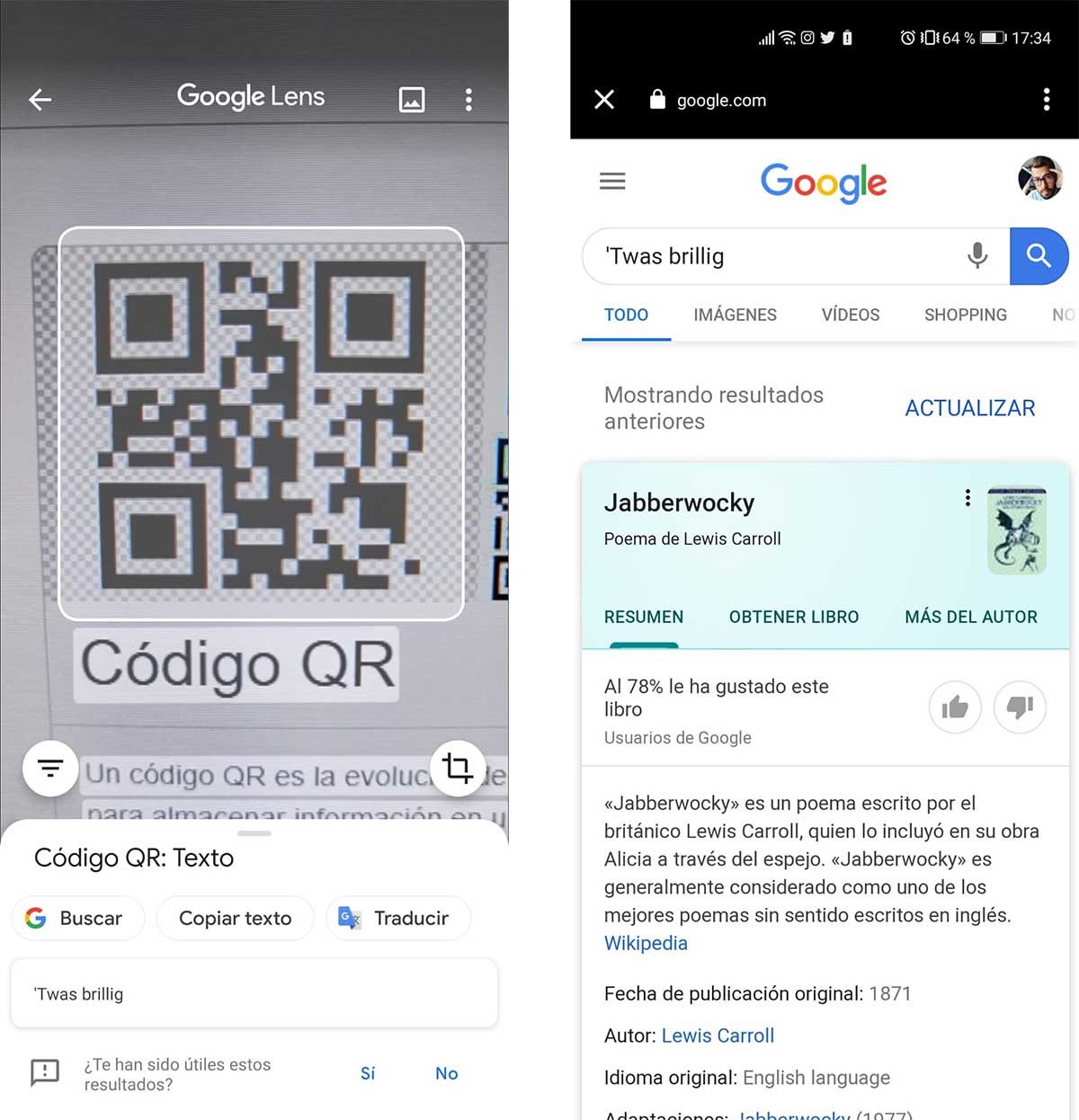Viewport: 1079px width, 1120px height.
Task: Answer No to feedback question
Action: (446, 1073)
